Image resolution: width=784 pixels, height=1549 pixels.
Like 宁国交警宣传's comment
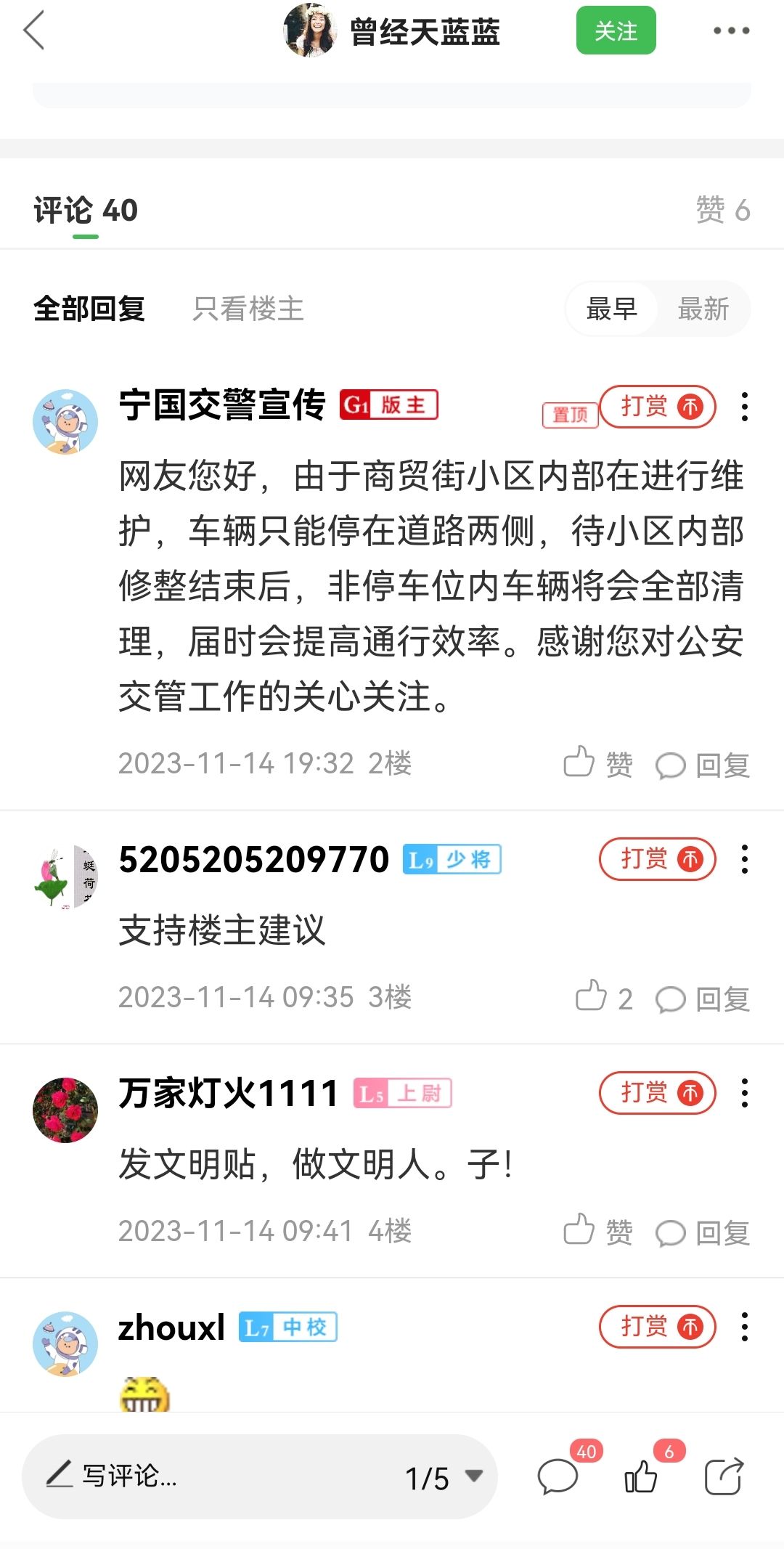(x=598, y=764)
